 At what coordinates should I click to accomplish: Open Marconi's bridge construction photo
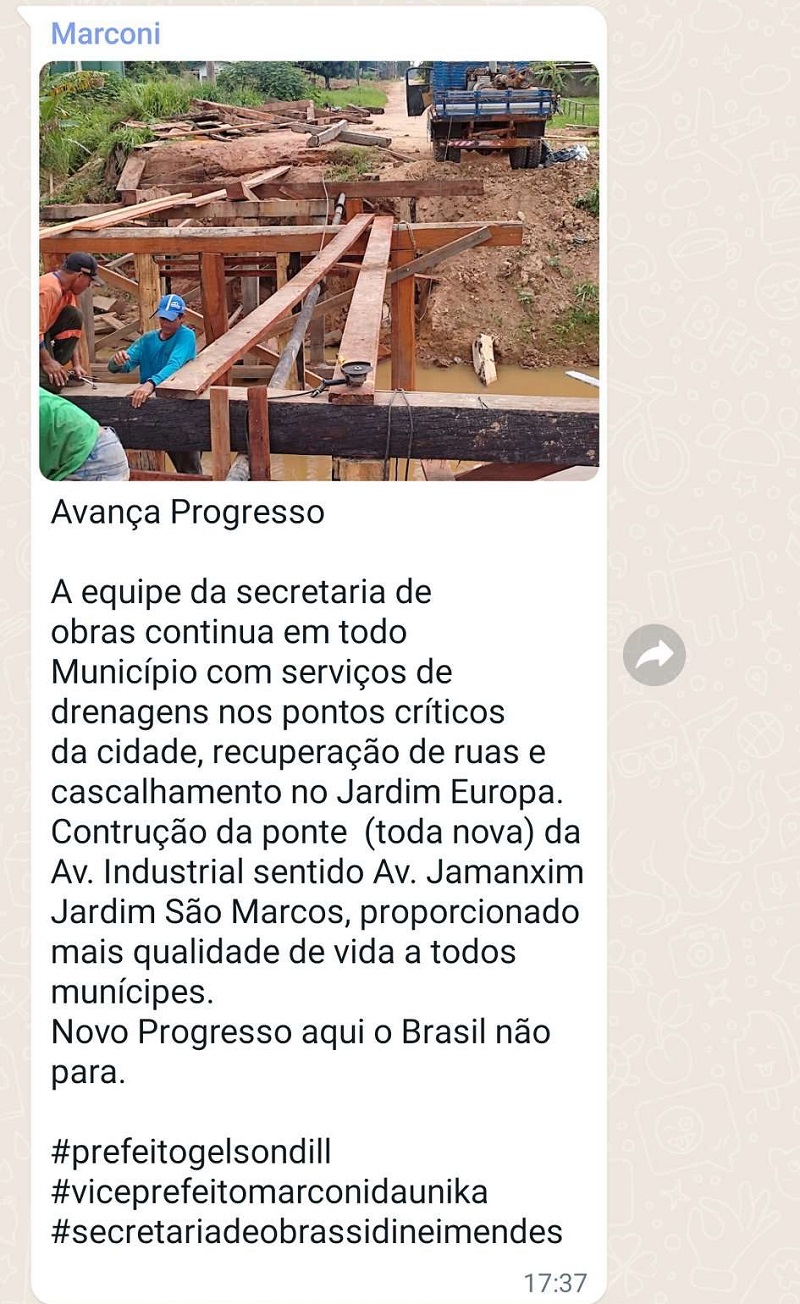coord(319,271)
